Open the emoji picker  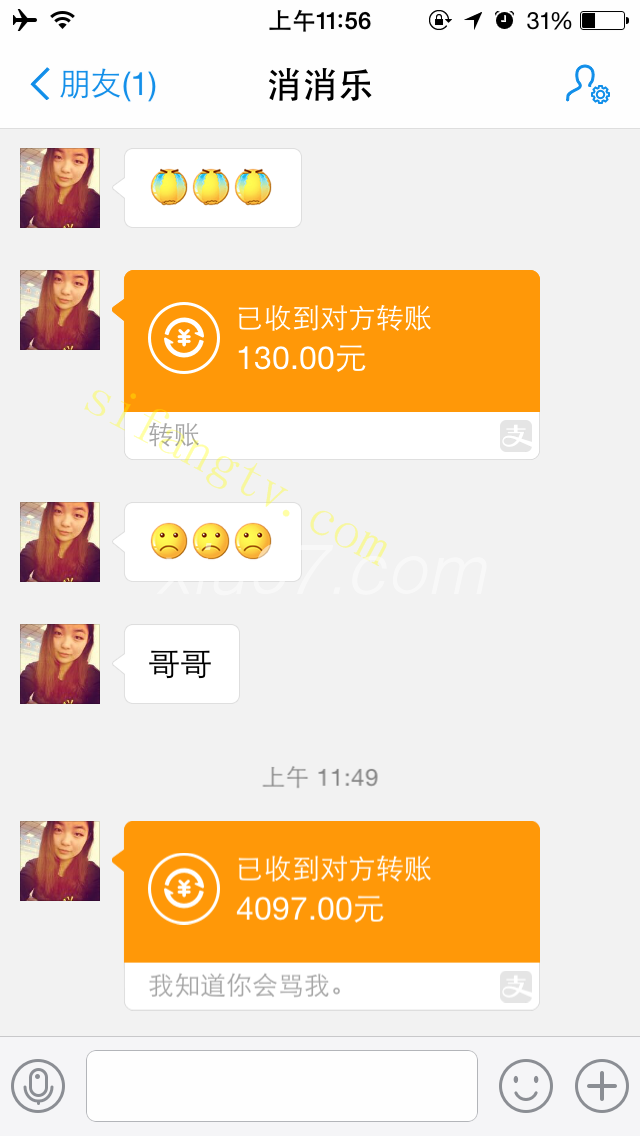tap(526, 1086)
